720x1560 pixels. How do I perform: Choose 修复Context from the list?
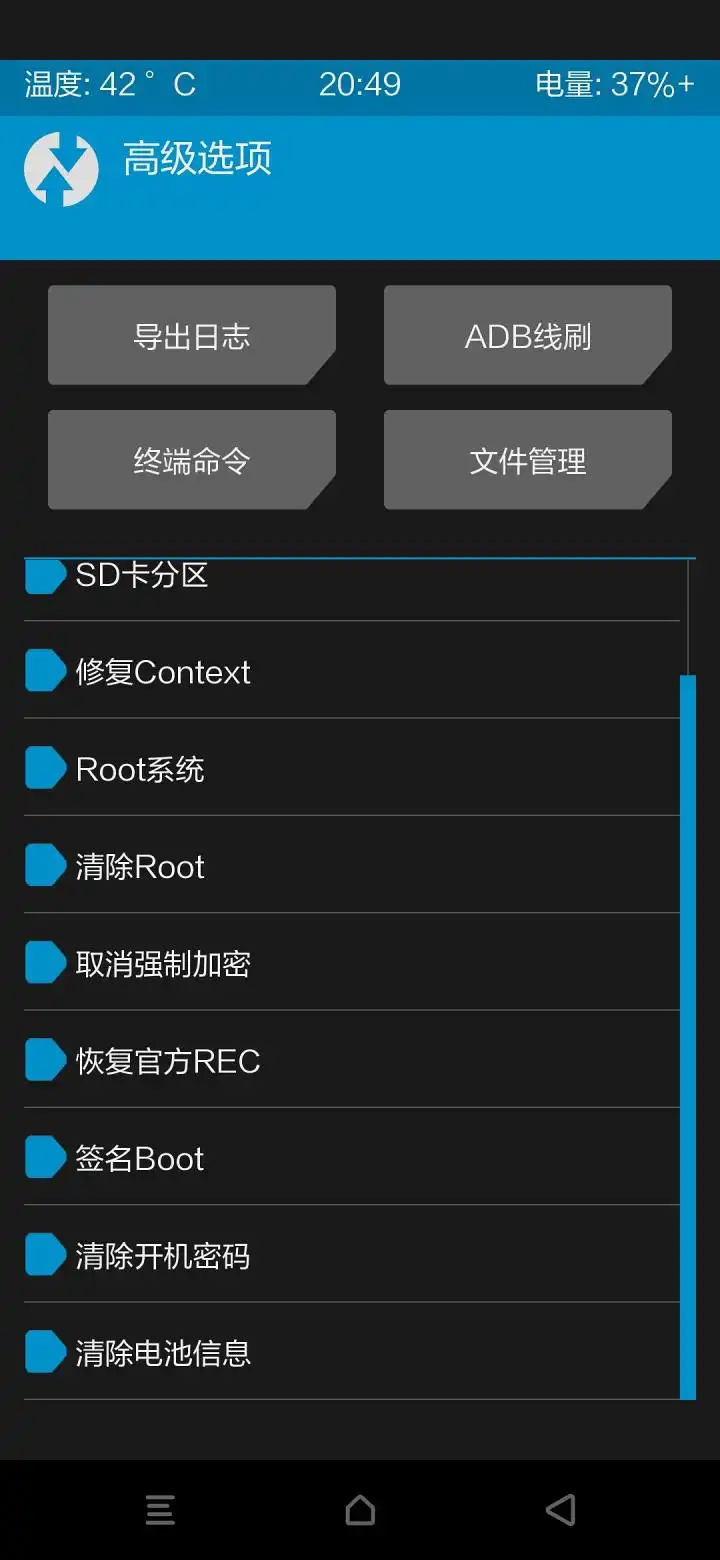[x=163, y=672]
